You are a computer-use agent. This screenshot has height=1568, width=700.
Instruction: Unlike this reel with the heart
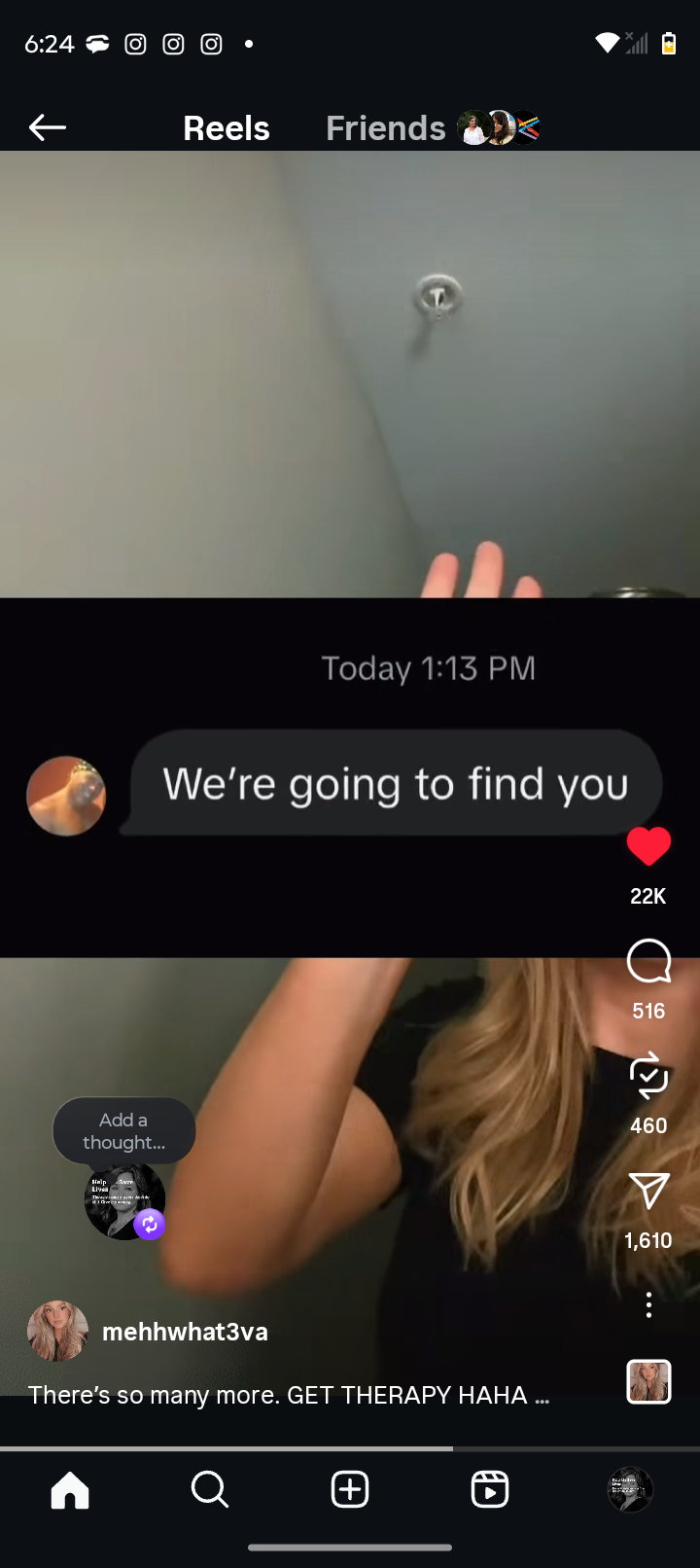(648, 846)
